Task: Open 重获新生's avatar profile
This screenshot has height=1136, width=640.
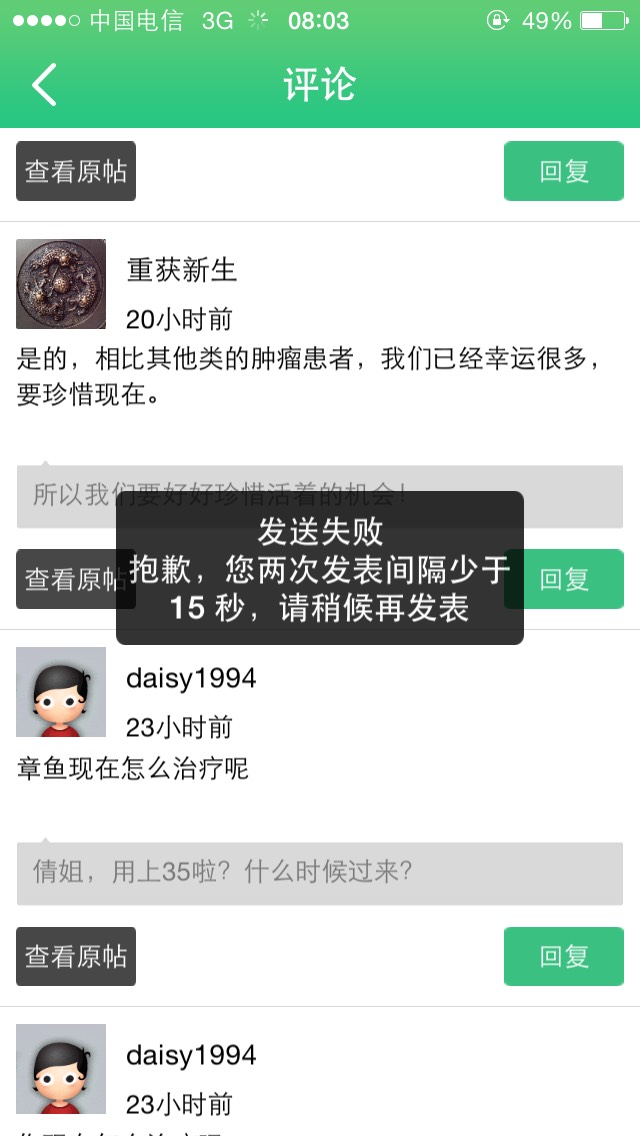Action: coord(61,284)
